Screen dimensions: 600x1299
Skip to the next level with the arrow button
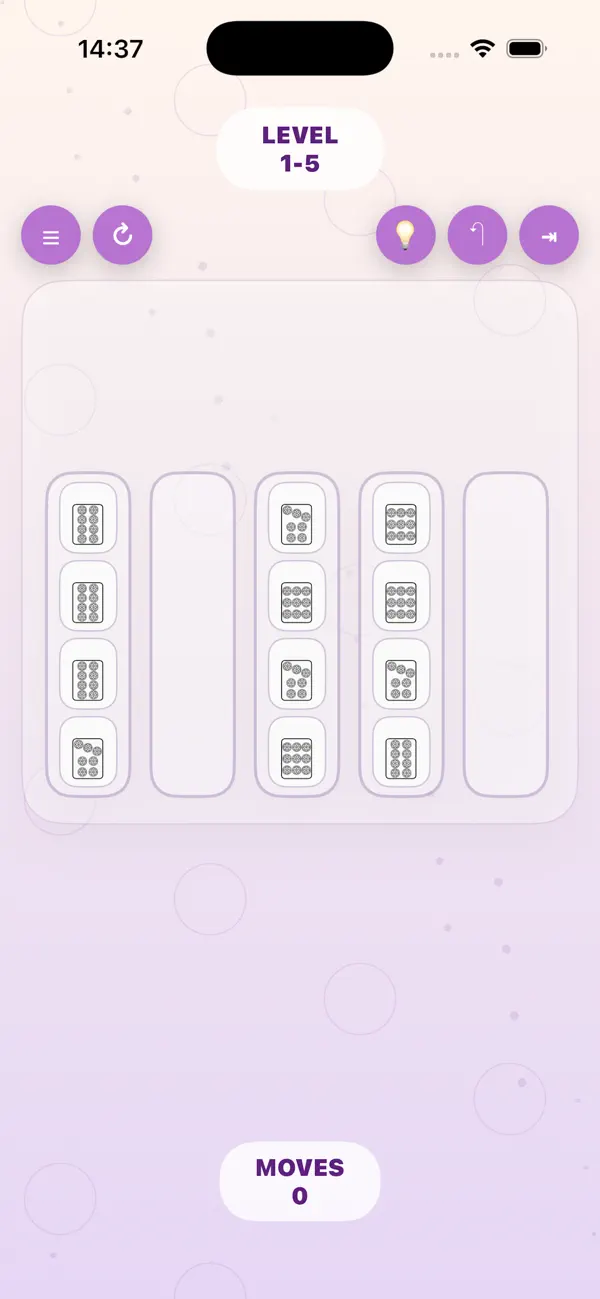(x=549, y=235)
